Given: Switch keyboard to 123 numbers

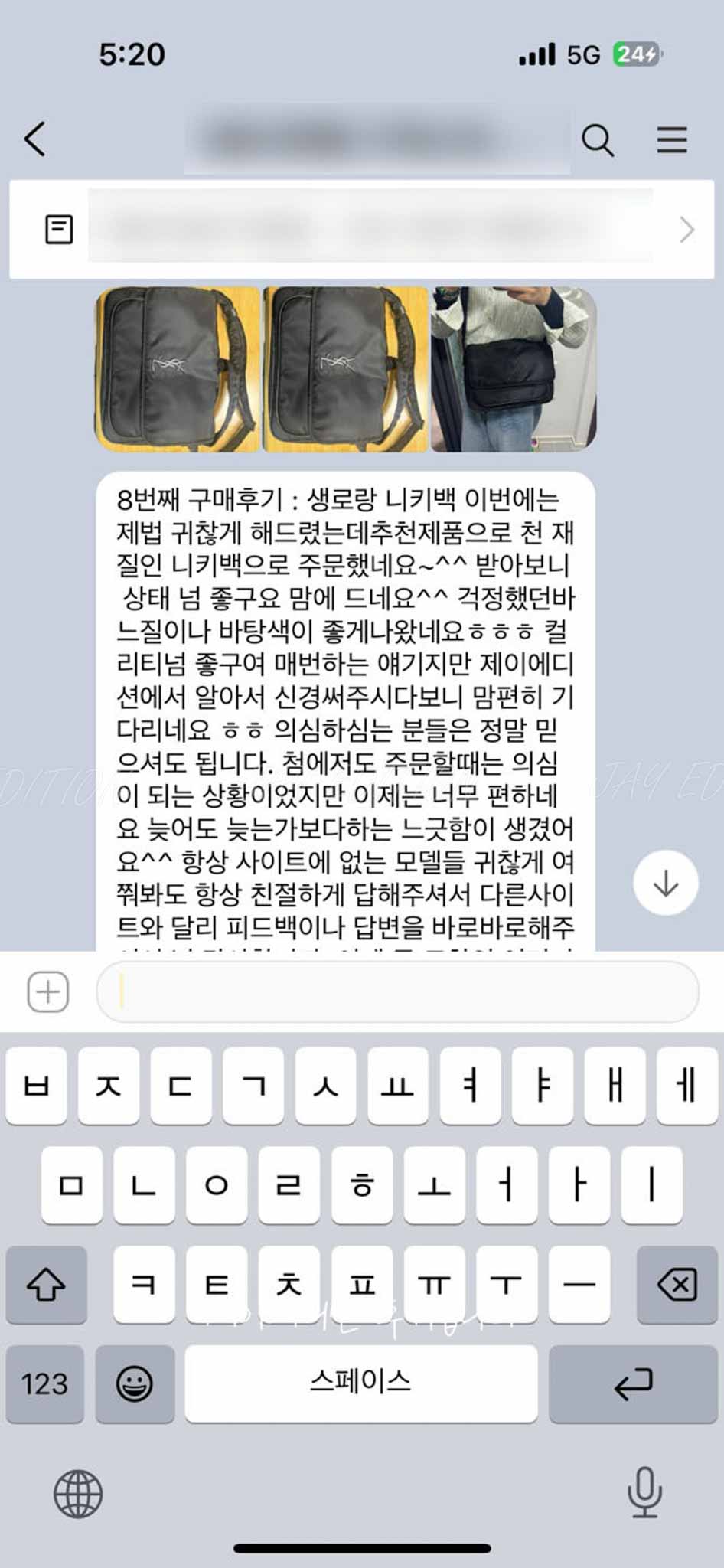Looking at the screenshot, I should [x=44, y=1383].
